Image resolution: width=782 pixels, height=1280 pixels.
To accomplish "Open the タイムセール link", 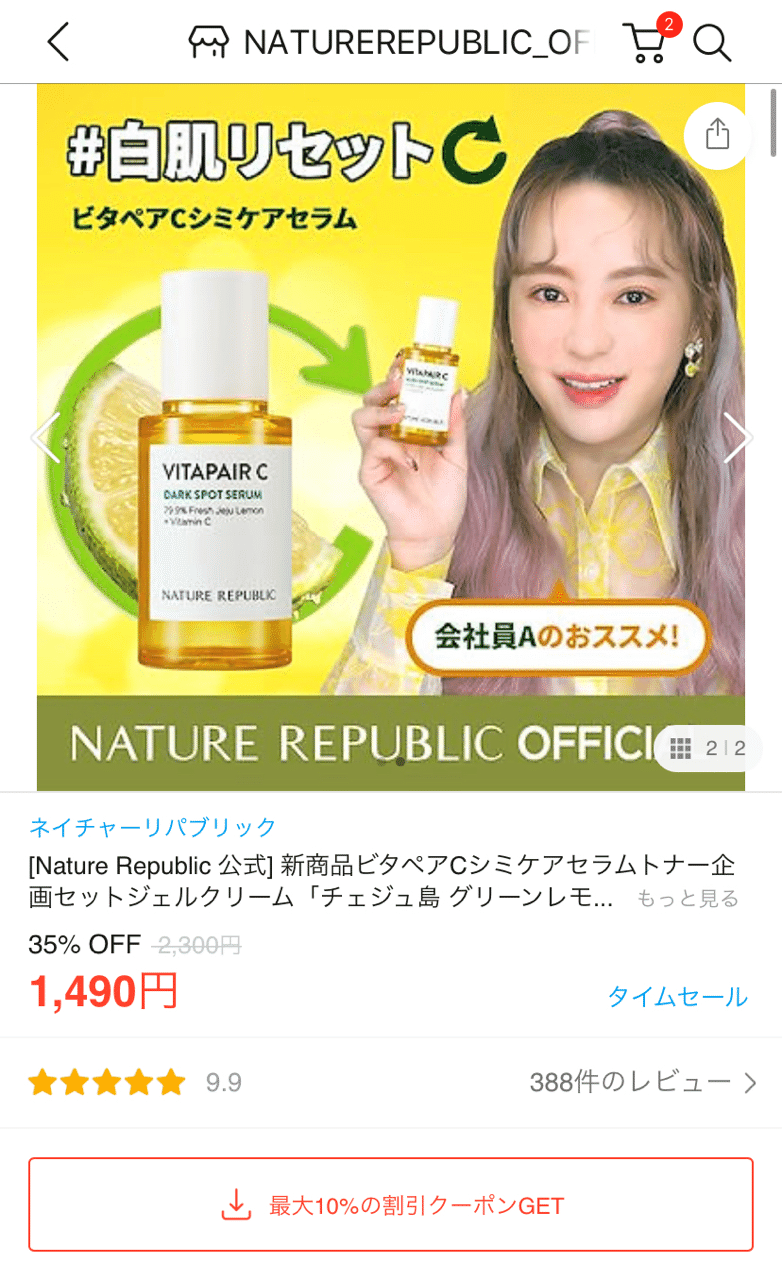I will coord(678,996).
